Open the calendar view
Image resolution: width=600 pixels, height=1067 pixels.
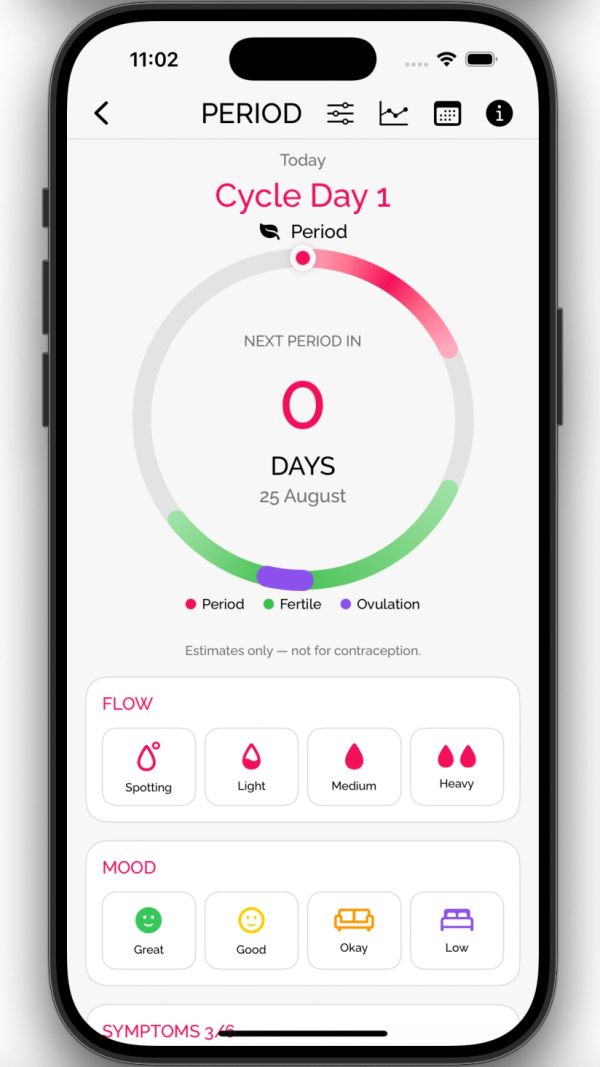(447, 113)
